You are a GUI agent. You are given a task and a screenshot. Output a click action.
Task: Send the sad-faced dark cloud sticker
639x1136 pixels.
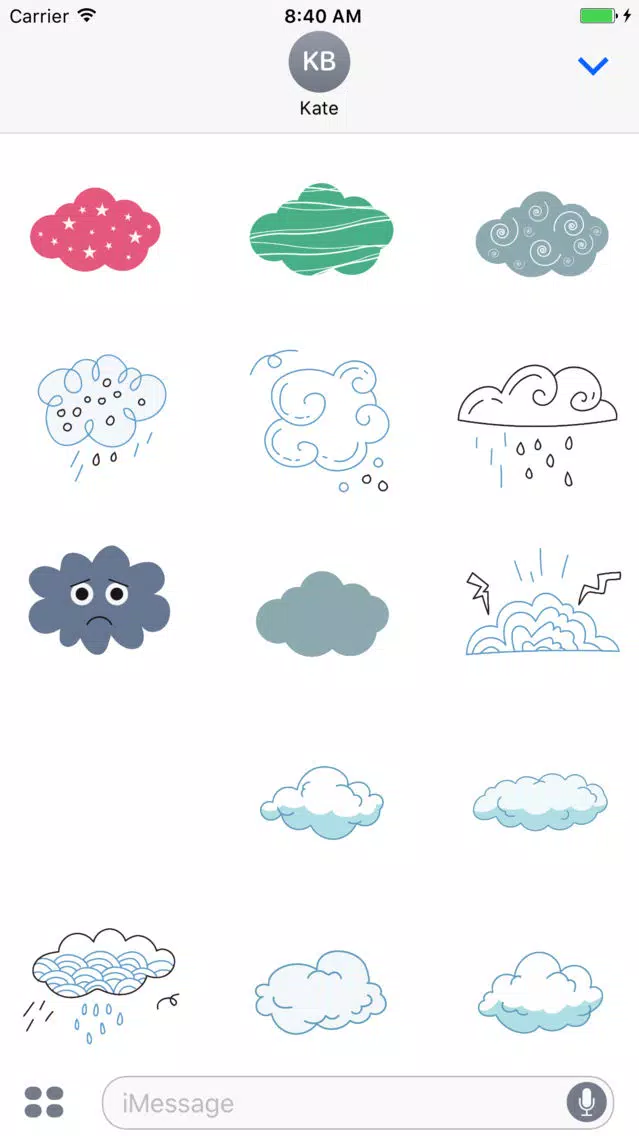(99, 600)
